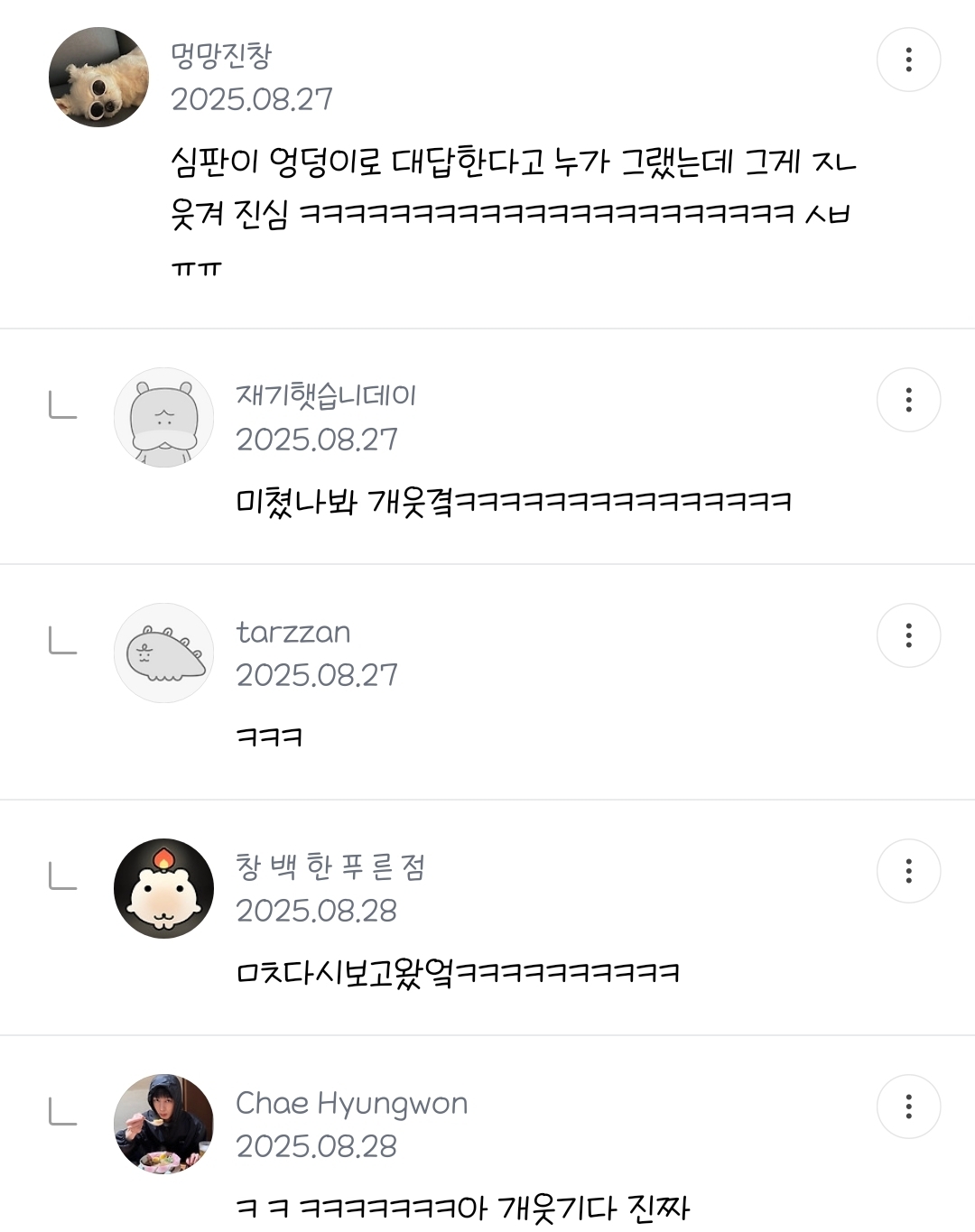This screenshot has height=1232, width=975.
Task: View 창 백 한 푸 른 점's profile avatar
Action: pos(163,888)
